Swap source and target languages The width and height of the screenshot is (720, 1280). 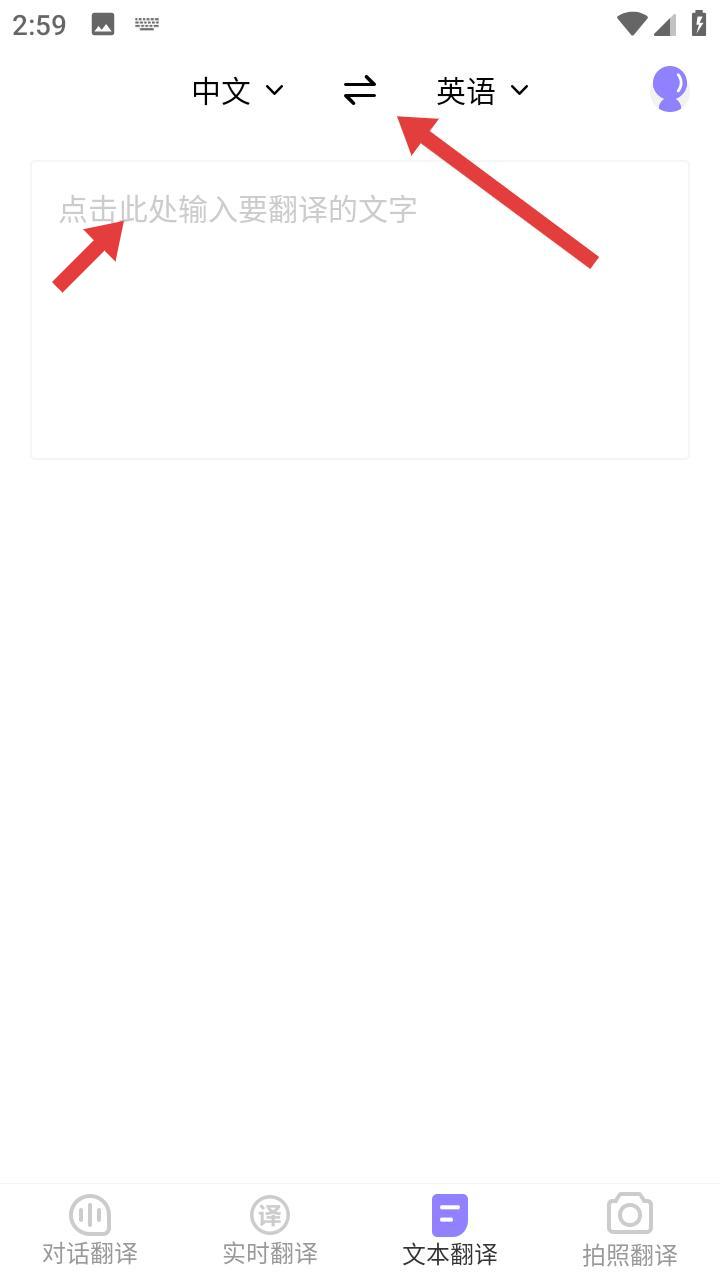click(360, 91)
